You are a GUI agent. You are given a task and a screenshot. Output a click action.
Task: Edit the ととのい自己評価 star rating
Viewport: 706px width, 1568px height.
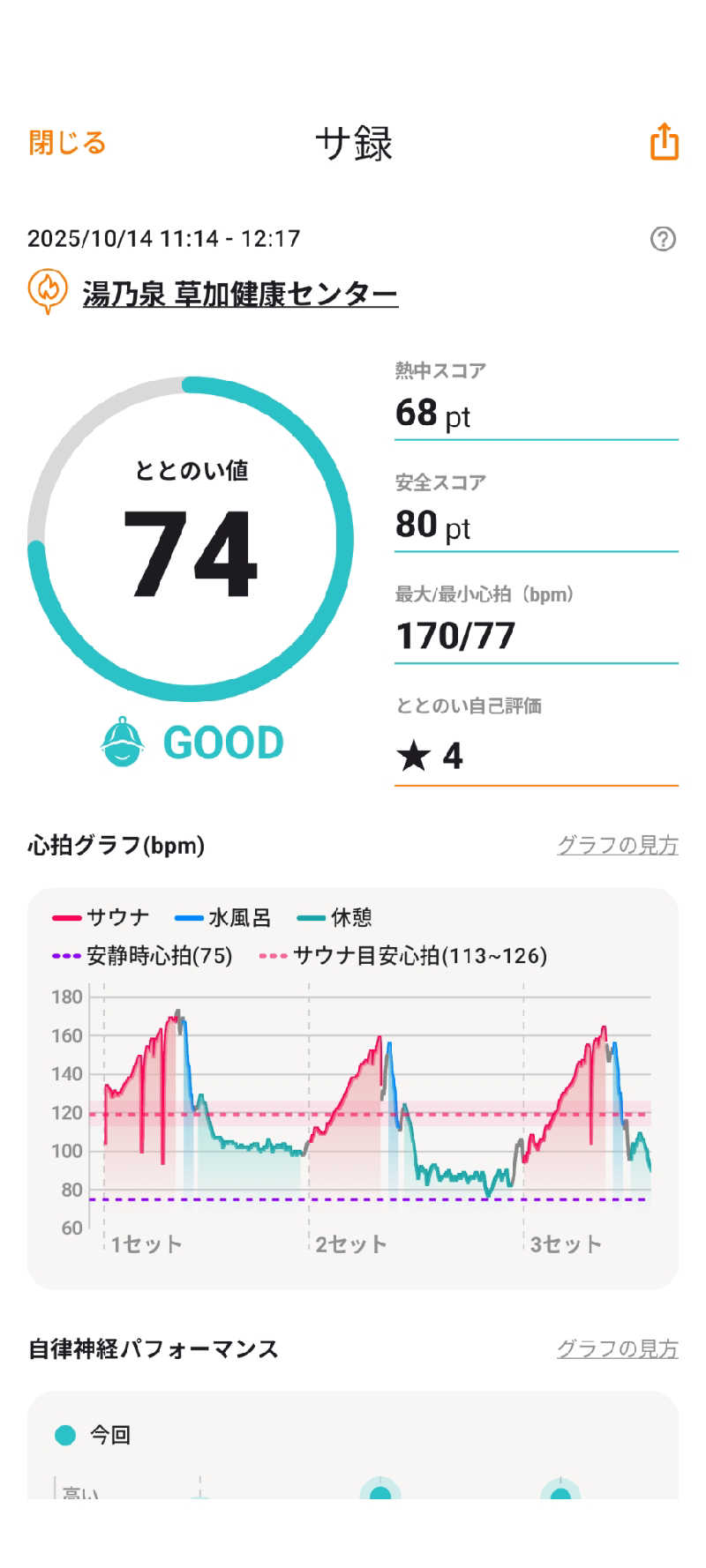(536, 757)
